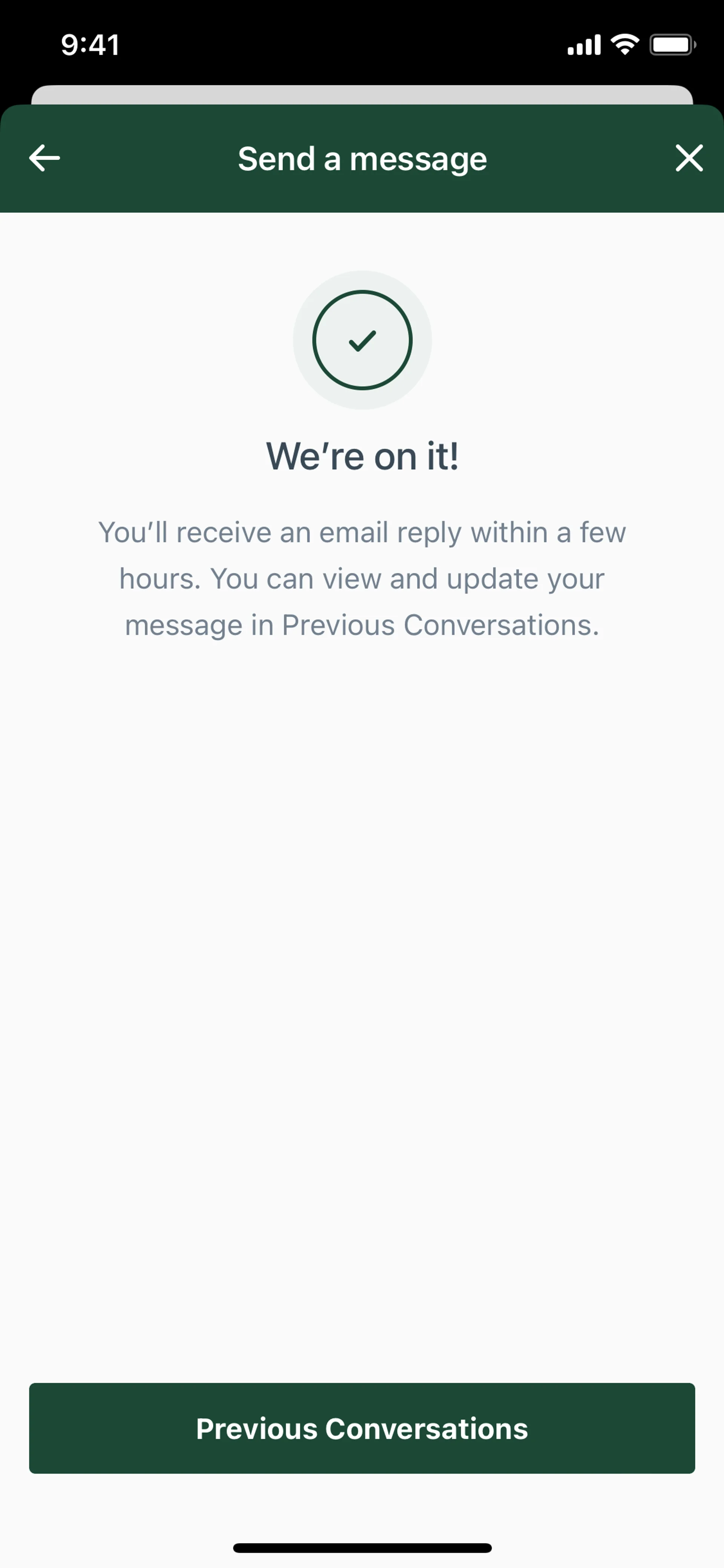Close the Send a message screen
Image resolution: width=724 pixels, height=1568 pixels.
(x=689, y=158)
